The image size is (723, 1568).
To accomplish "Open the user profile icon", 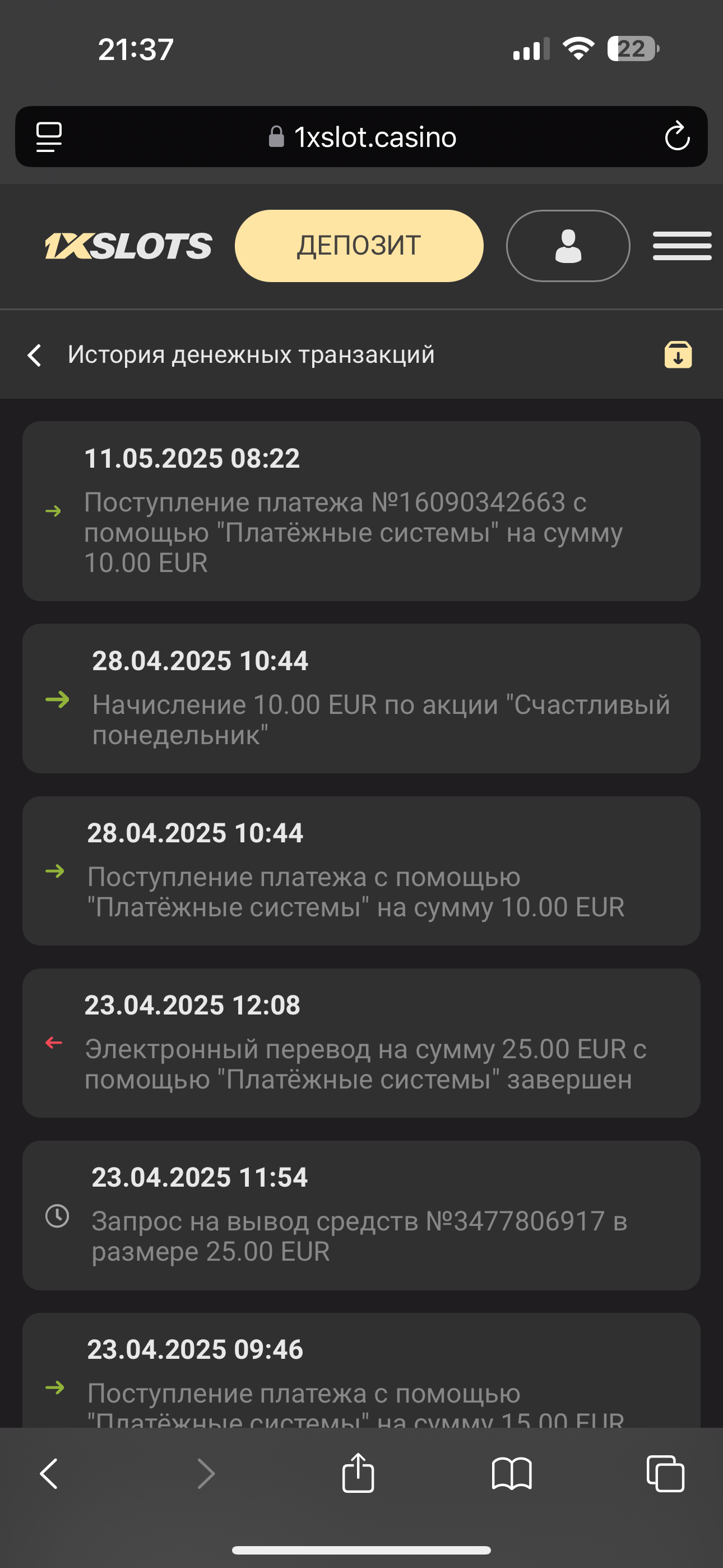I will pos(568,246).
